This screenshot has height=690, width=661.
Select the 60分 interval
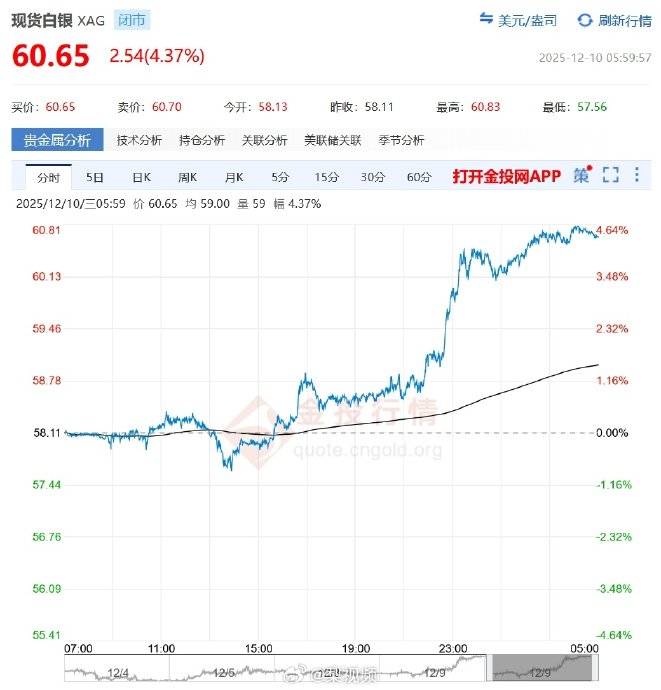[419, 177]
